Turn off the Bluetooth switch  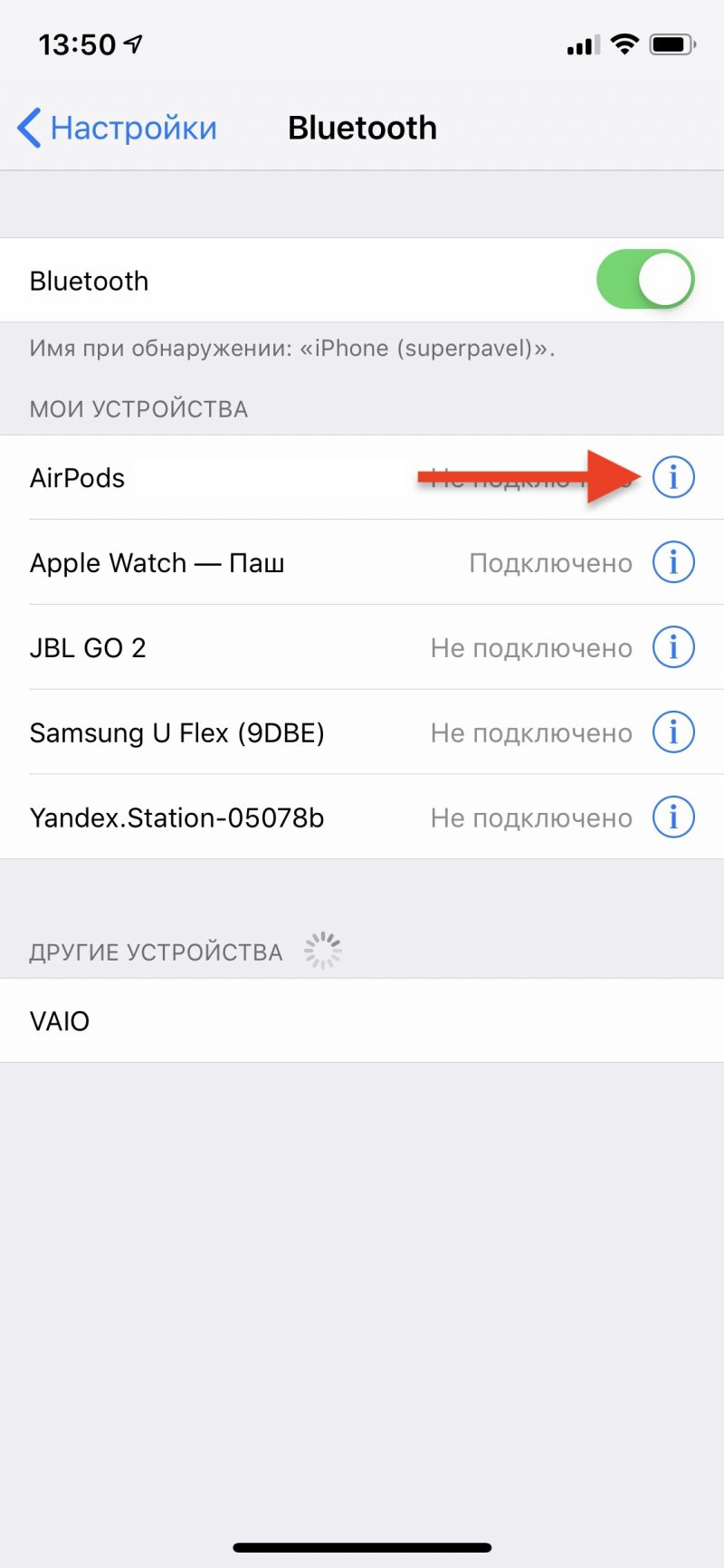point(644,280)
